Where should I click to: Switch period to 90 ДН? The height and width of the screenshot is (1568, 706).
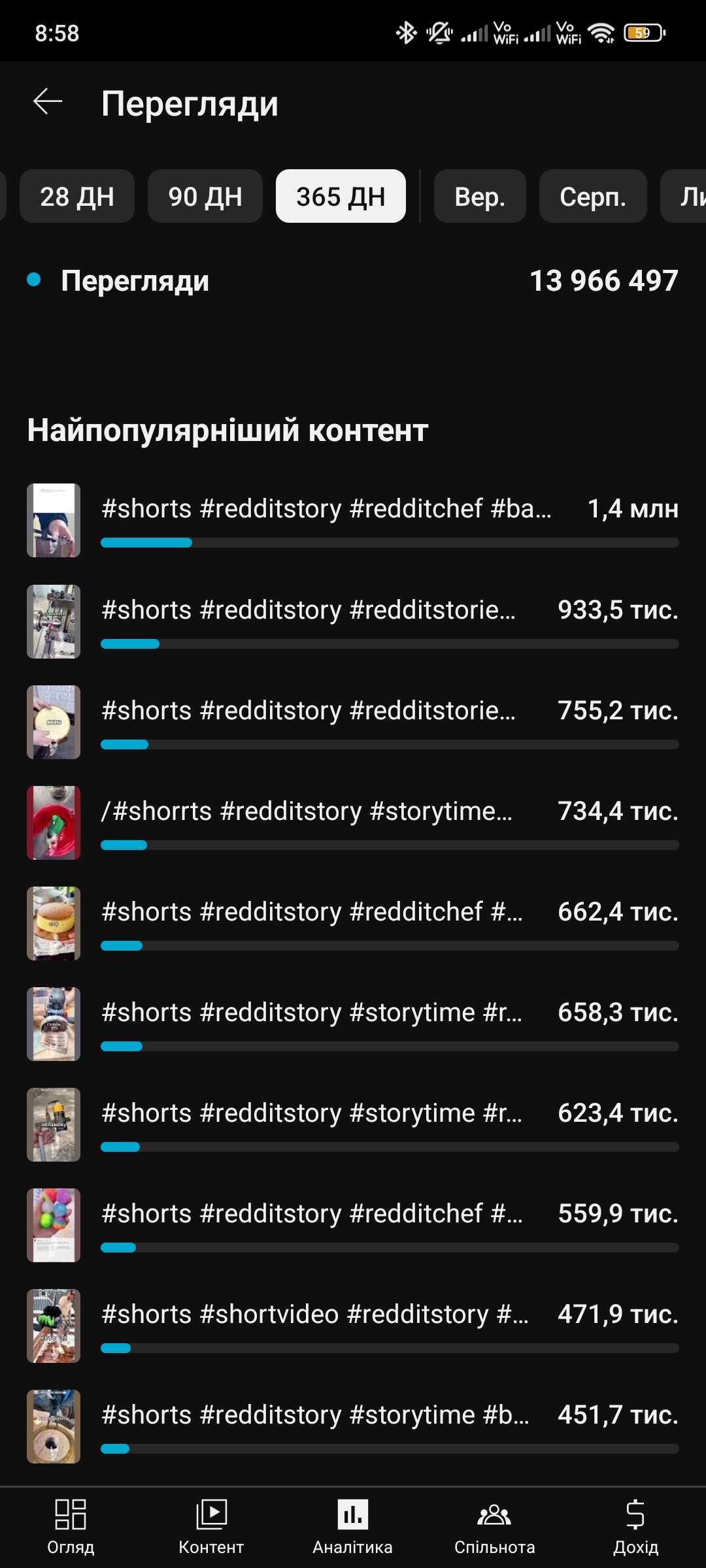click(205, 197)
